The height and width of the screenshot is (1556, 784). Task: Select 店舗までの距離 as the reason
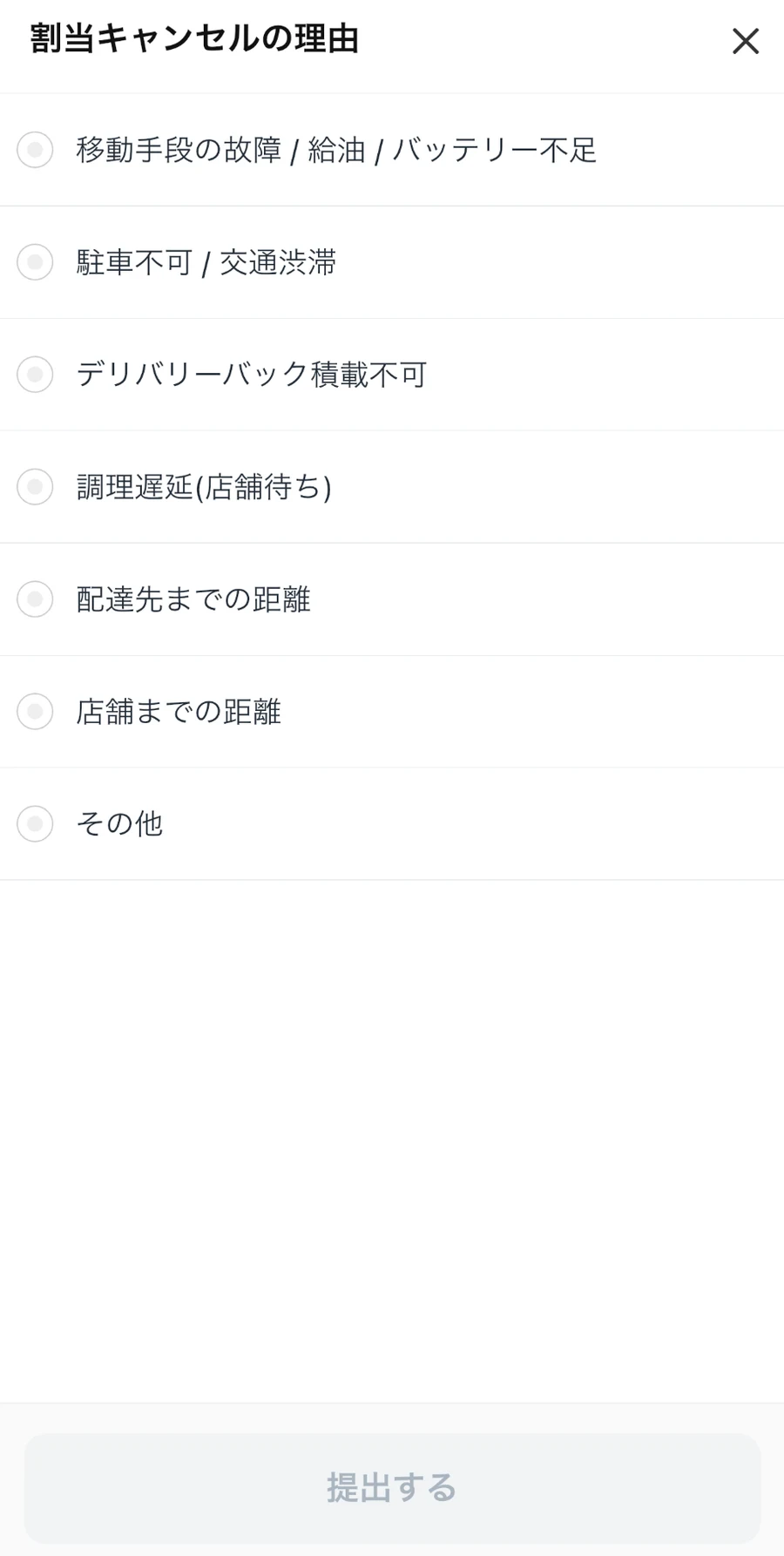392,712
